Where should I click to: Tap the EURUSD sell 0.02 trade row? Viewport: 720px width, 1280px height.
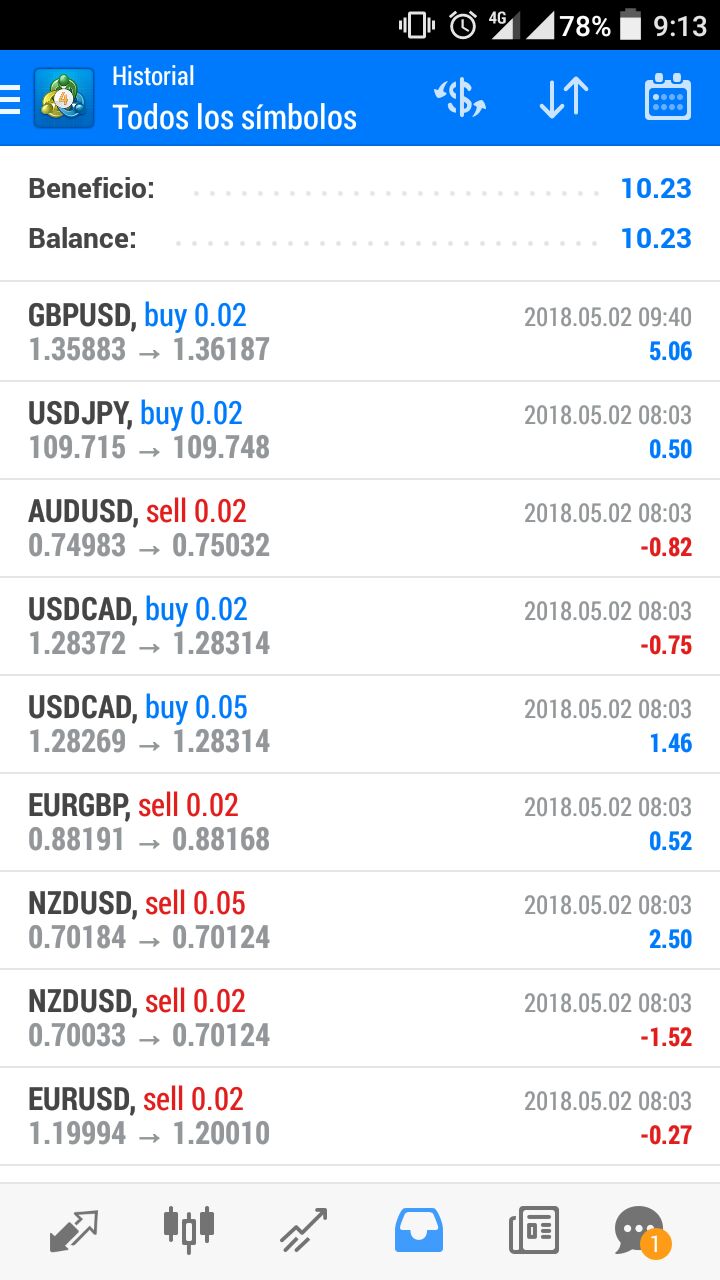point(360,1116)
